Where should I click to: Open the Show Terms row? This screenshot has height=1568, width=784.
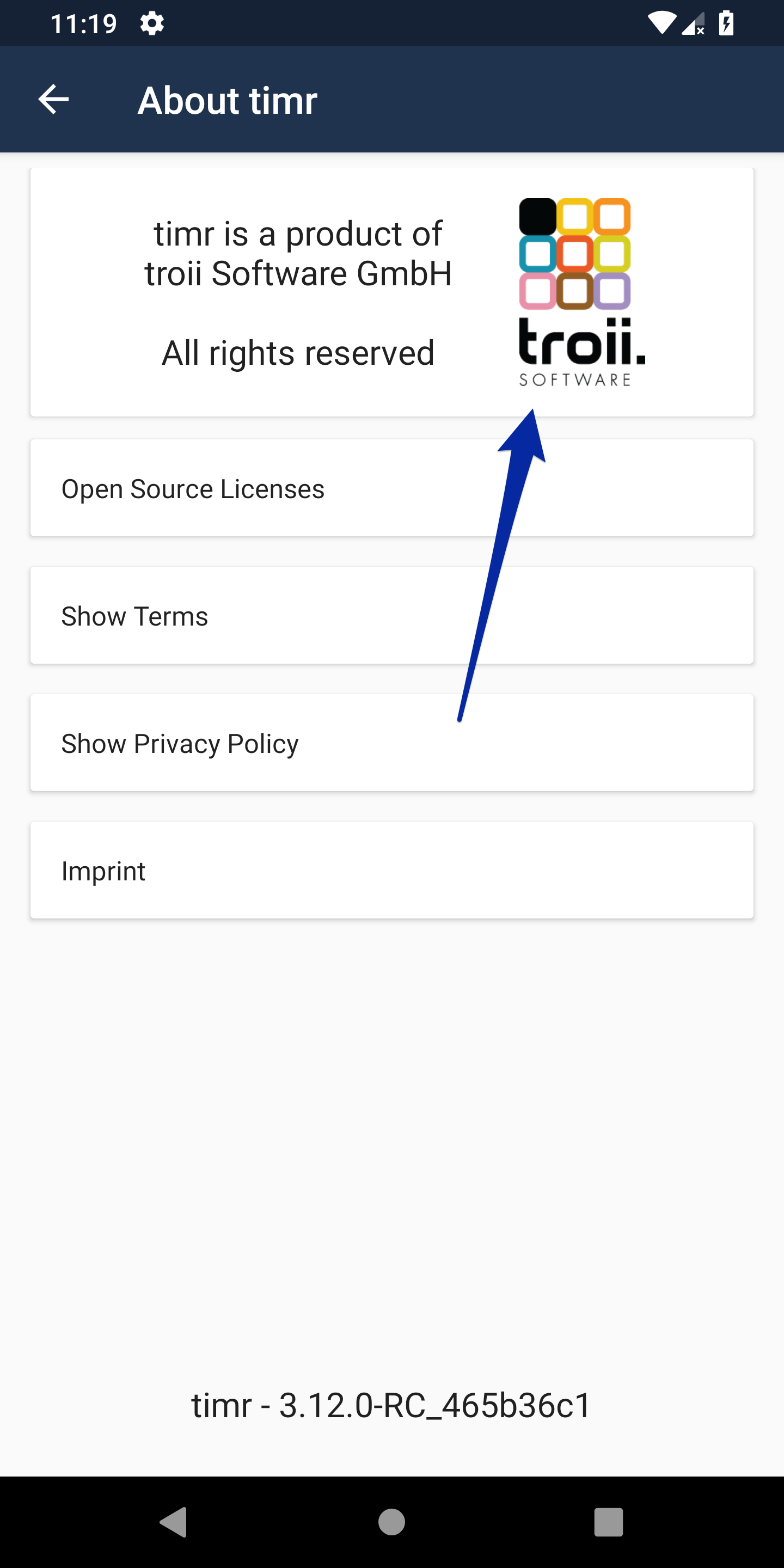click(x=392, y=615)
